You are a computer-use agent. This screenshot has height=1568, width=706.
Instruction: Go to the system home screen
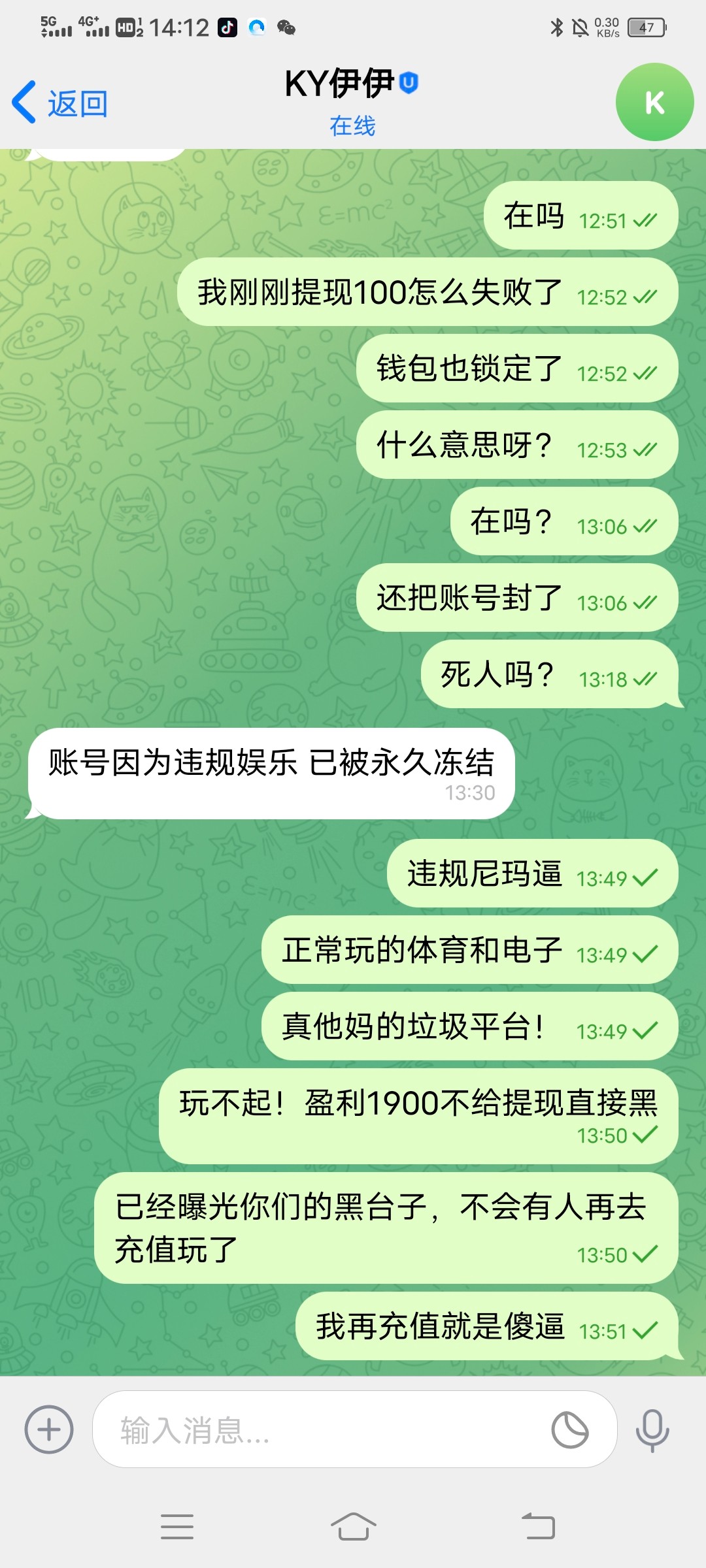353,1527
